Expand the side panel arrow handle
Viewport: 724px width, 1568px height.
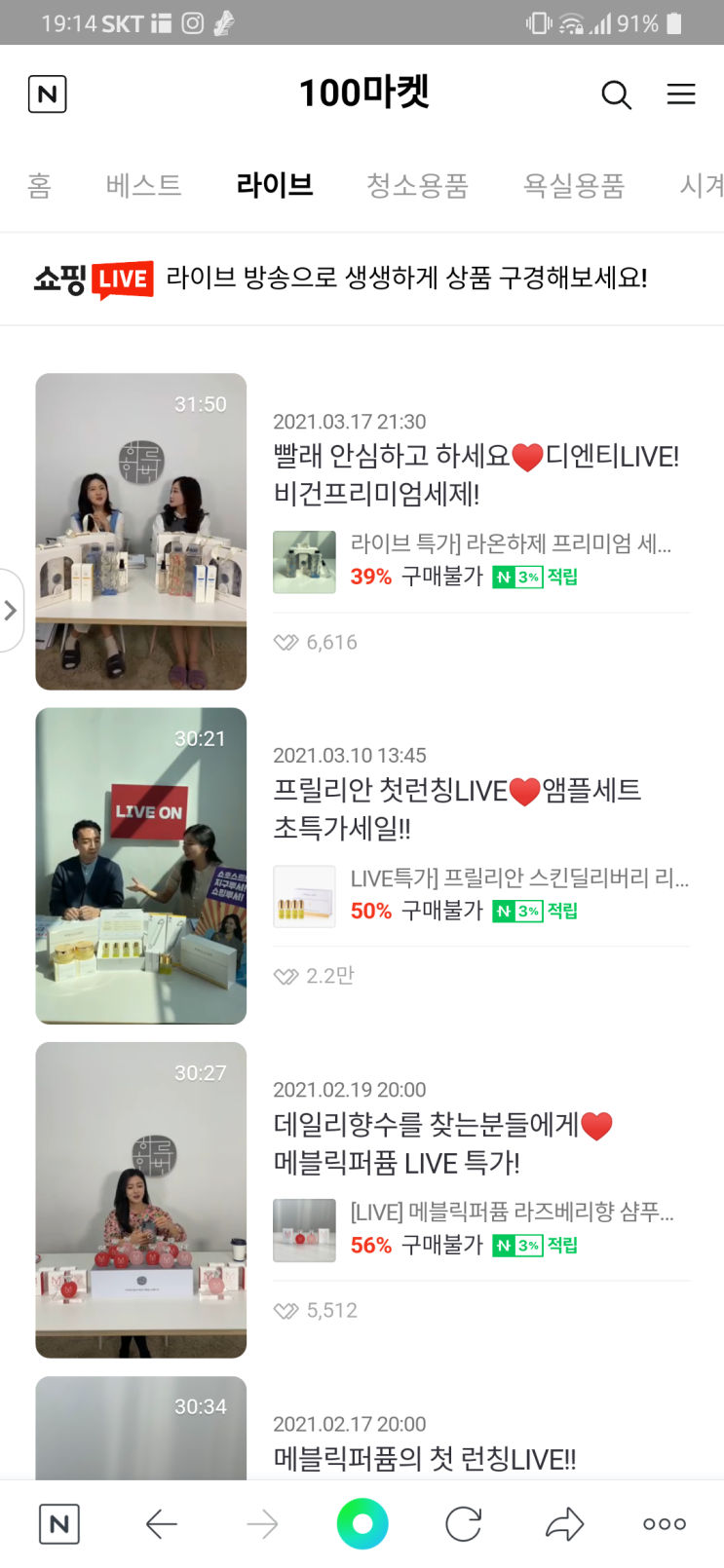pos(11,611)
